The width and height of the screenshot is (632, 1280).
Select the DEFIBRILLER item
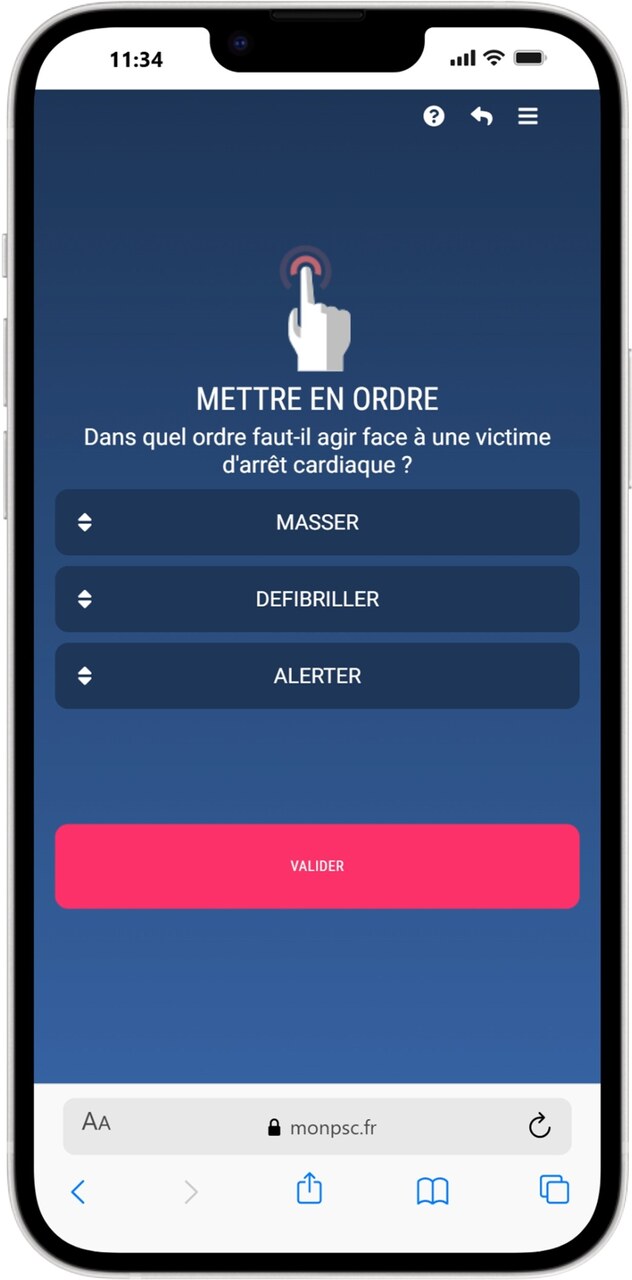coord(317,599)
